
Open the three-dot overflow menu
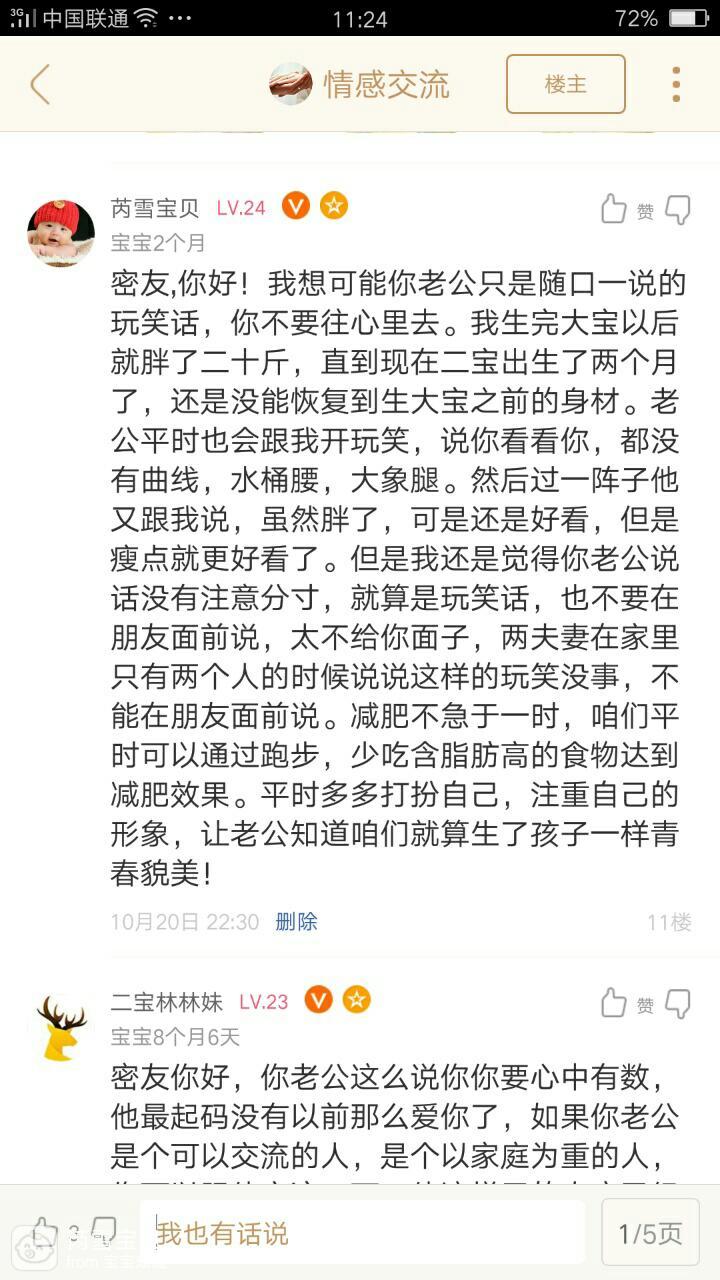pos(676,85)
